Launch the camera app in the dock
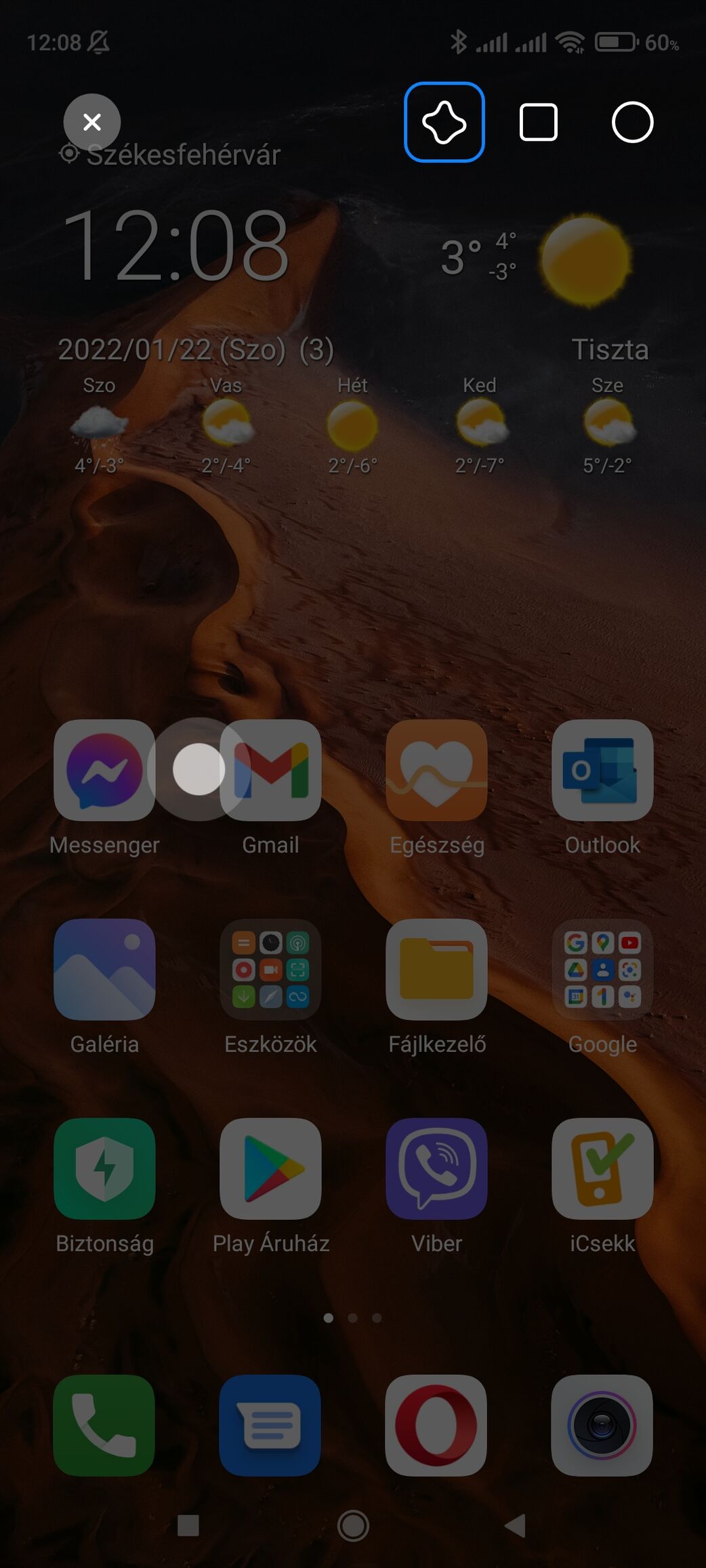Image resolution: width=706 pixels, height=1568 pixels. pyautogui.click(x=602, y=1426)
